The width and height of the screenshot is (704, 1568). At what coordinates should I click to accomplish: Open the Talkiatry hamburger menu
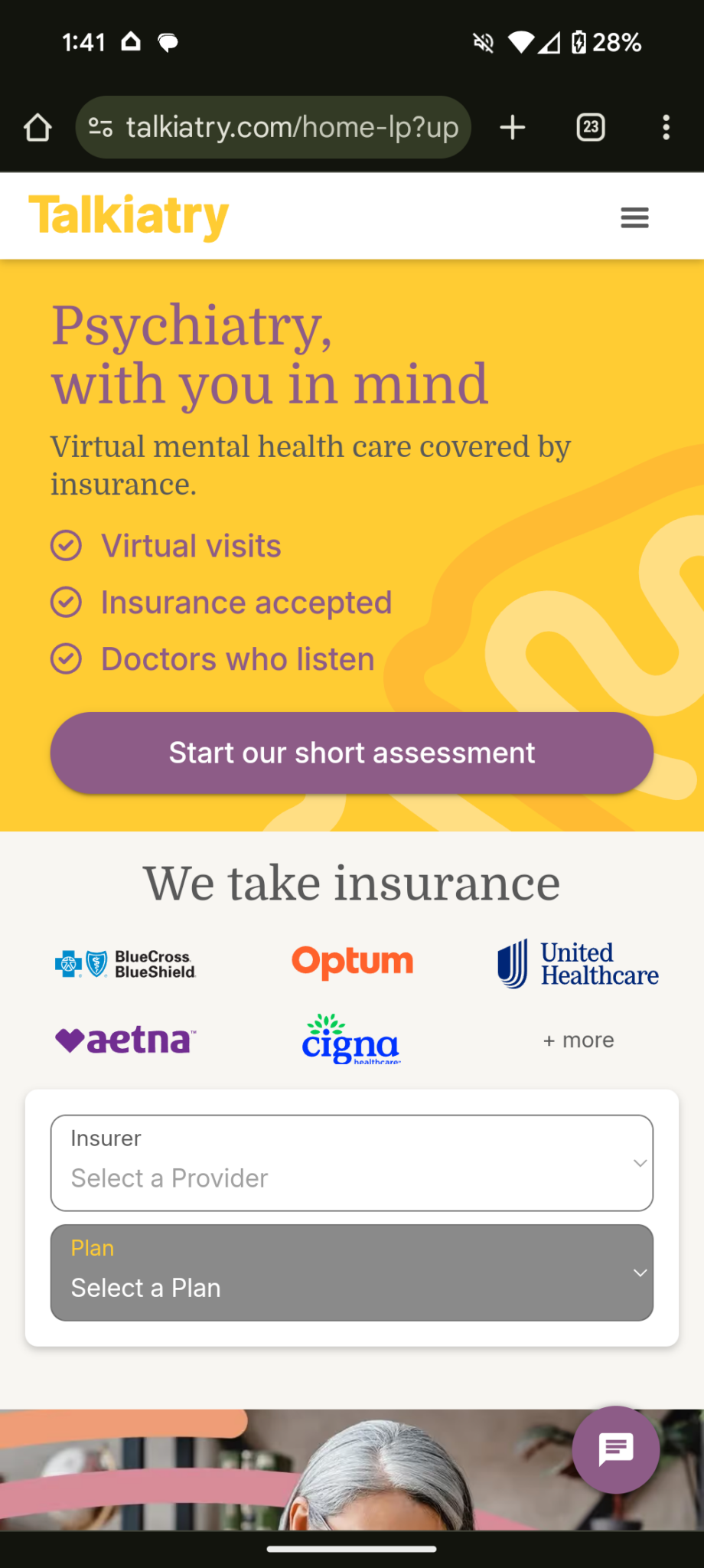click(x=634, y=217)
